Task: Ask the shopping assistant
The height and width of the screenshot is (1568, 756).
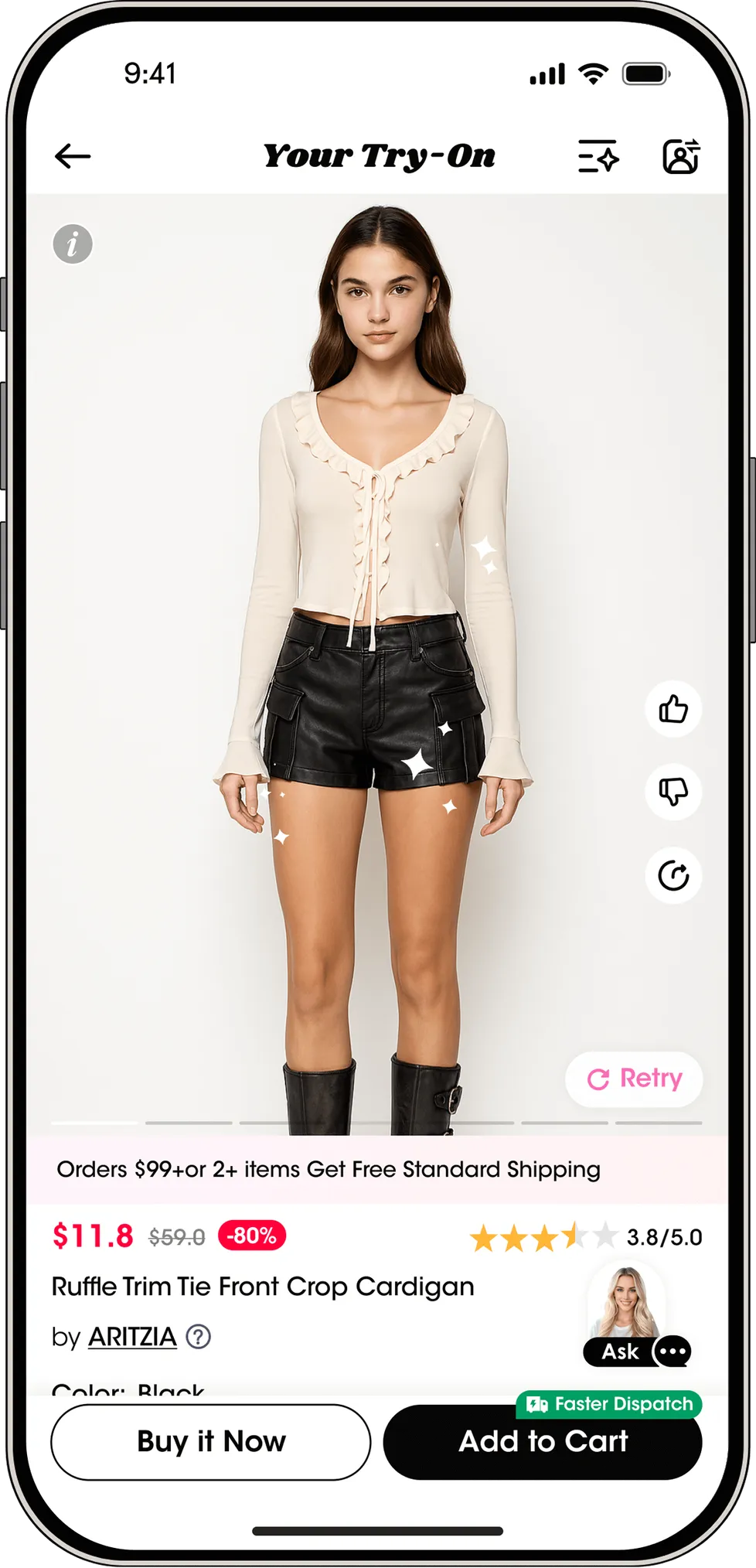Action: 635,1351
